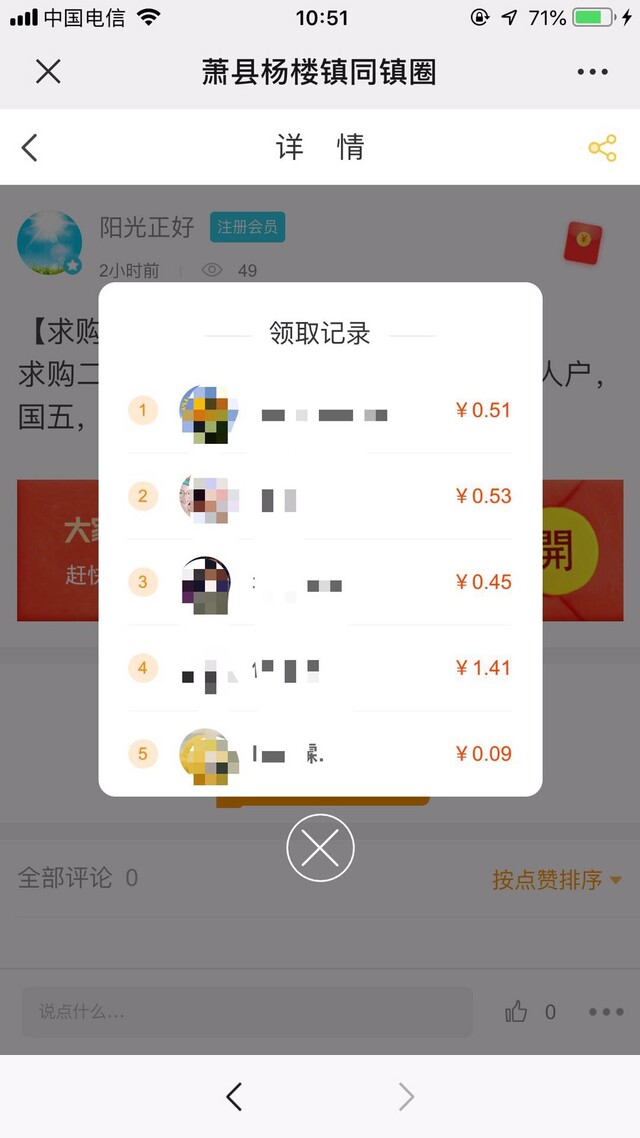Viewport: 640px width, 1138px height.
Task: Close the 萧县杨楼镇同镇圈 web page
Action: (48, 71)
